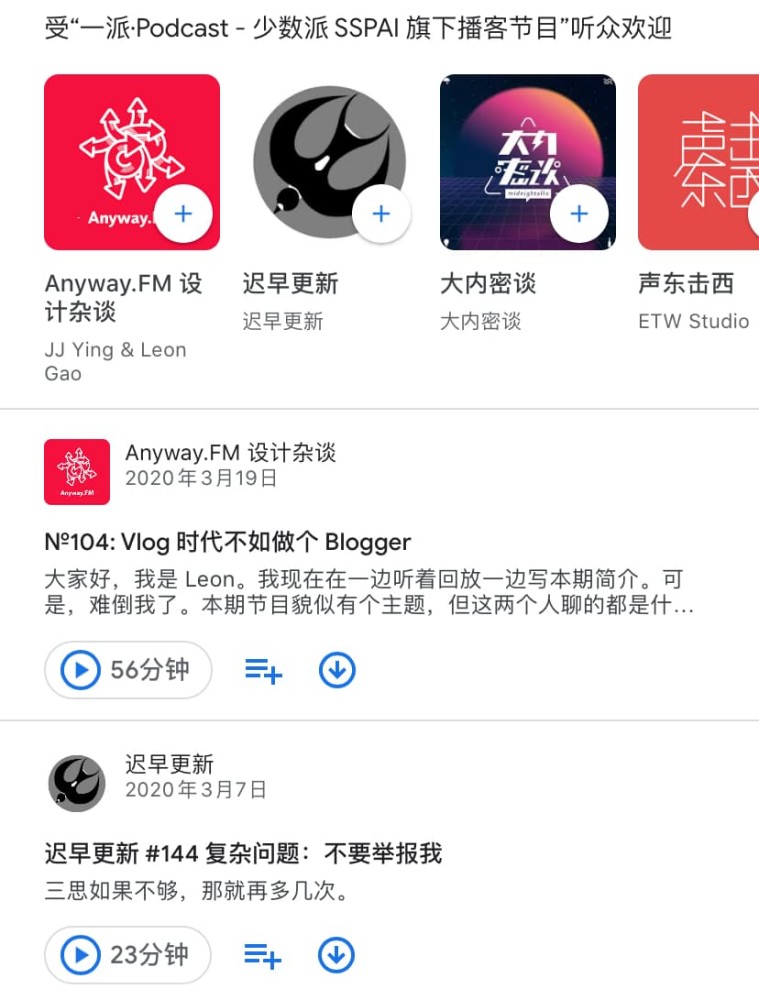Subscribe to 迟早更新 with the plus button
The image size is (759, 1000).
pyautogui.click(x=380, y=214)
